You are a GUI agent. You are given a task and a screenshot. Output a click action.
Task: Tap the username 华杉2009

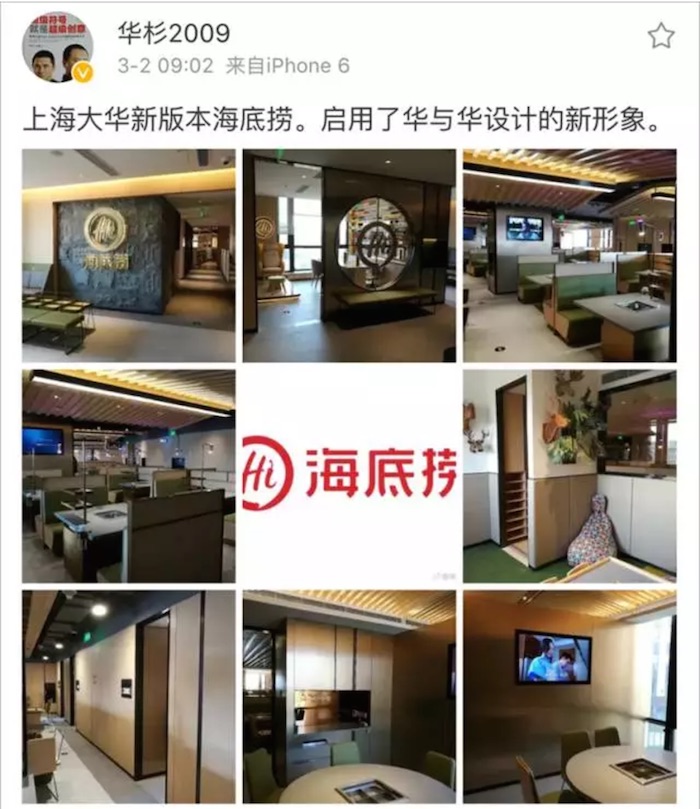[x=173, y=33]
